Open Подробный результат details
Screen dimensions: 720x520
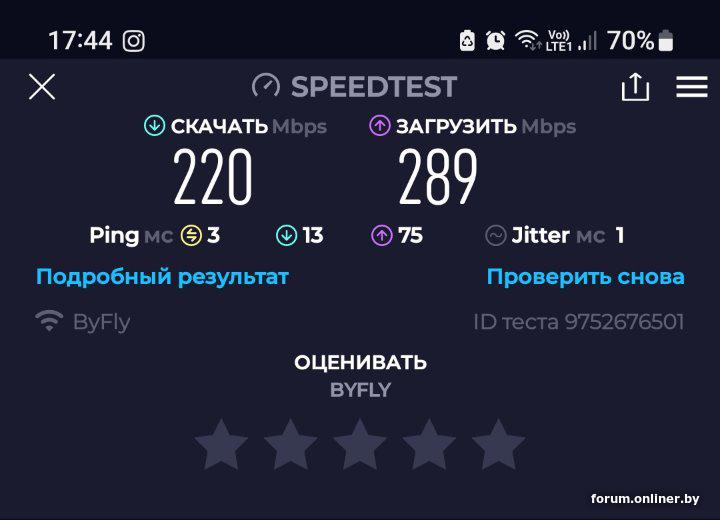[162, 277]
